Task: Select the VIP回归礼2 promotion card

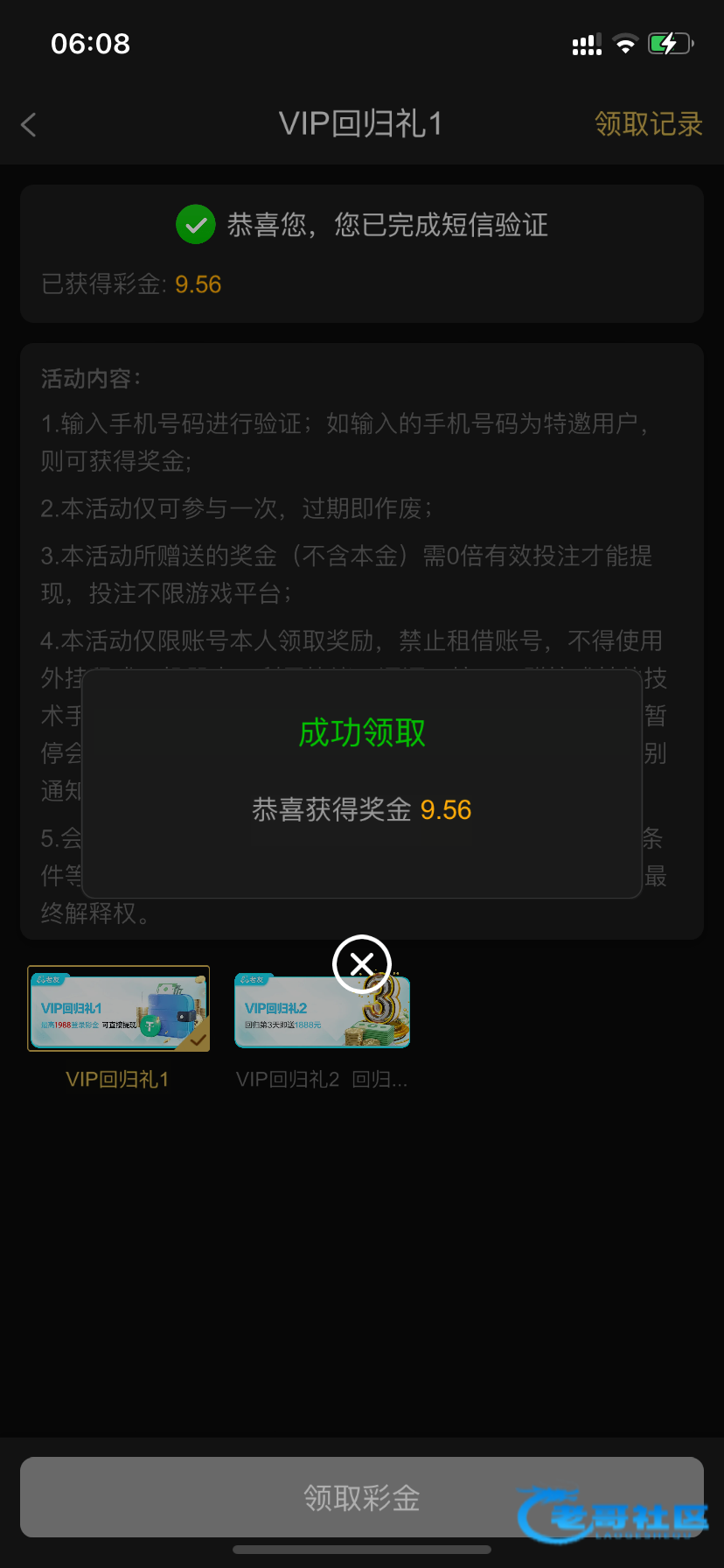Action: pos(322,1013)
